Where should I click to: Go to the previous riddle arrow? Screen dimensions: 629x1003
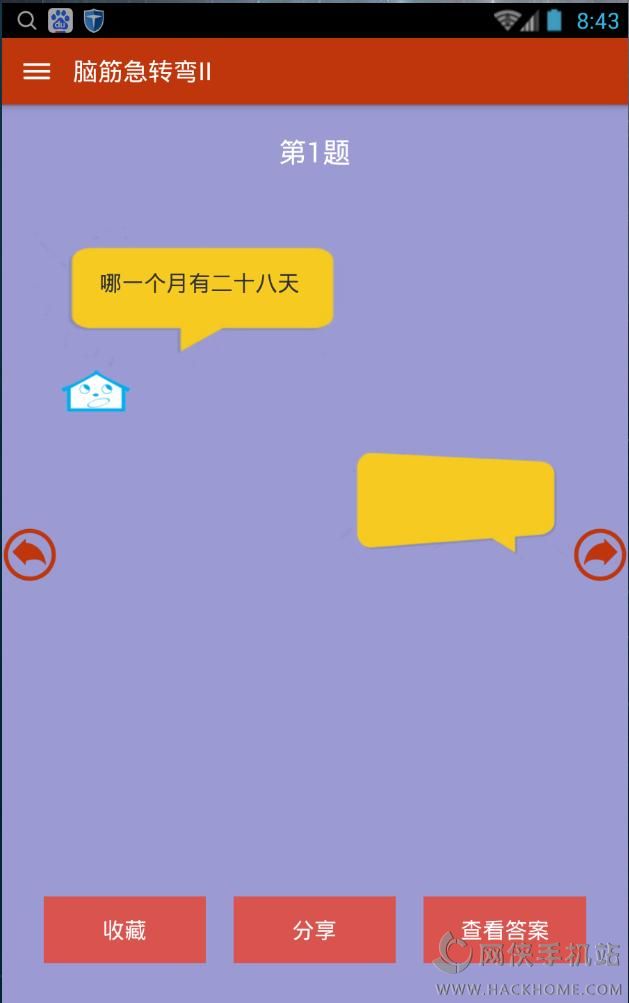point(29,554)
